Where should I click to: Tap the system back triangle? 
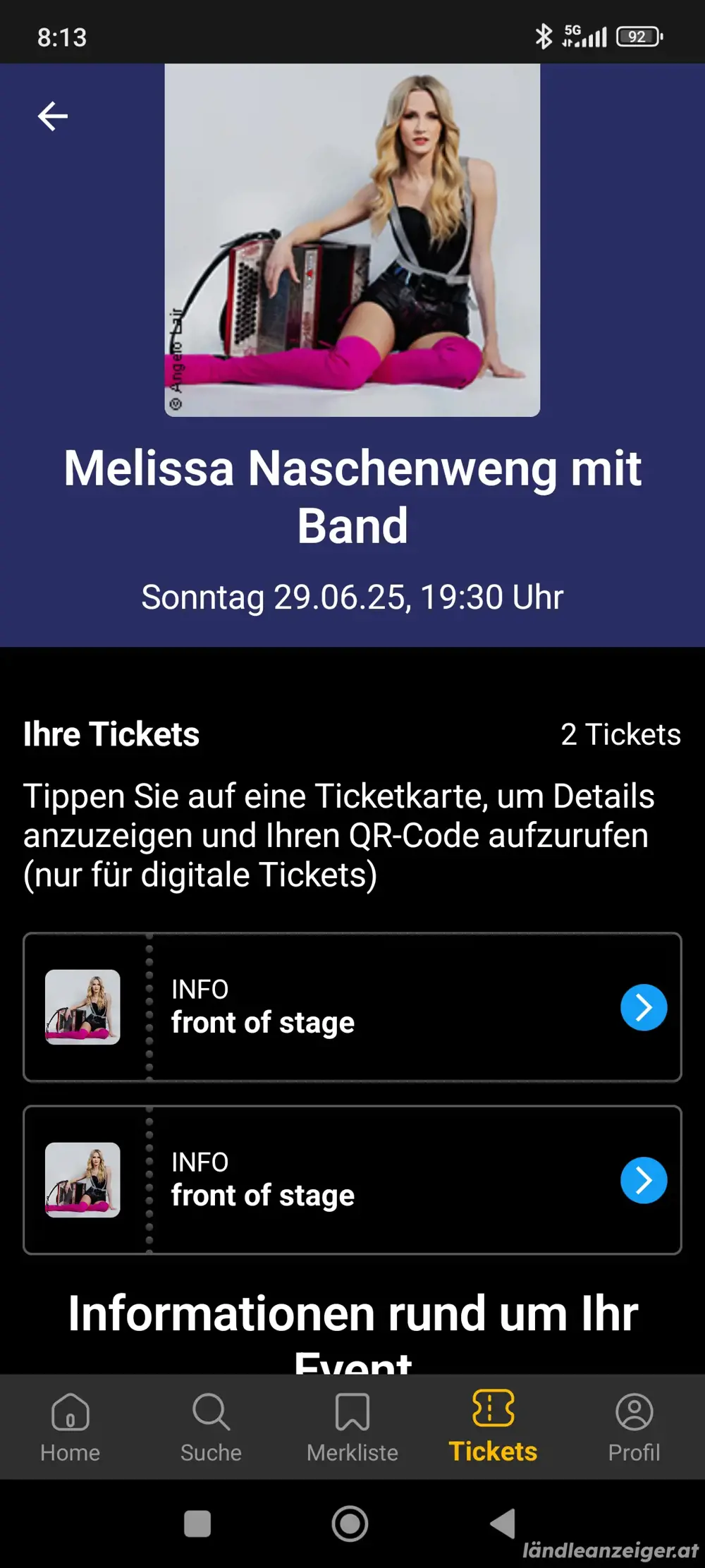(x=503, y=1524)
